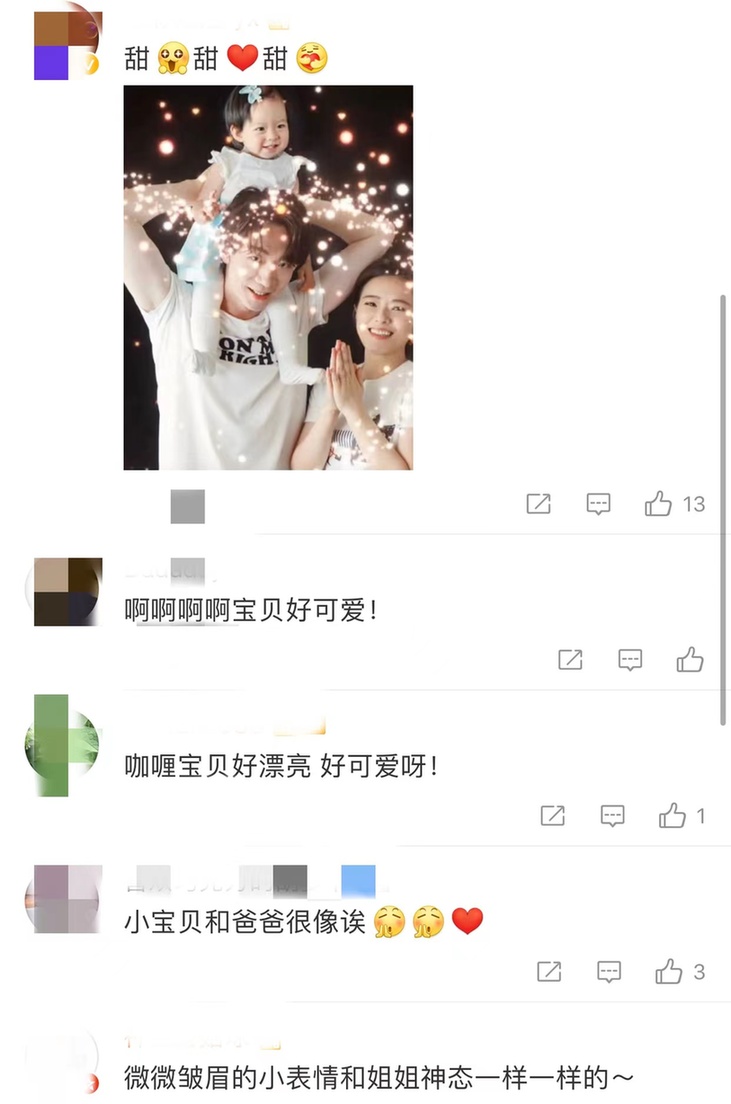View profile of the 咖喱宝贝好漂亮 commenter
The image size is (731, 1104).
pyautogui.click(x=62, y=745)
